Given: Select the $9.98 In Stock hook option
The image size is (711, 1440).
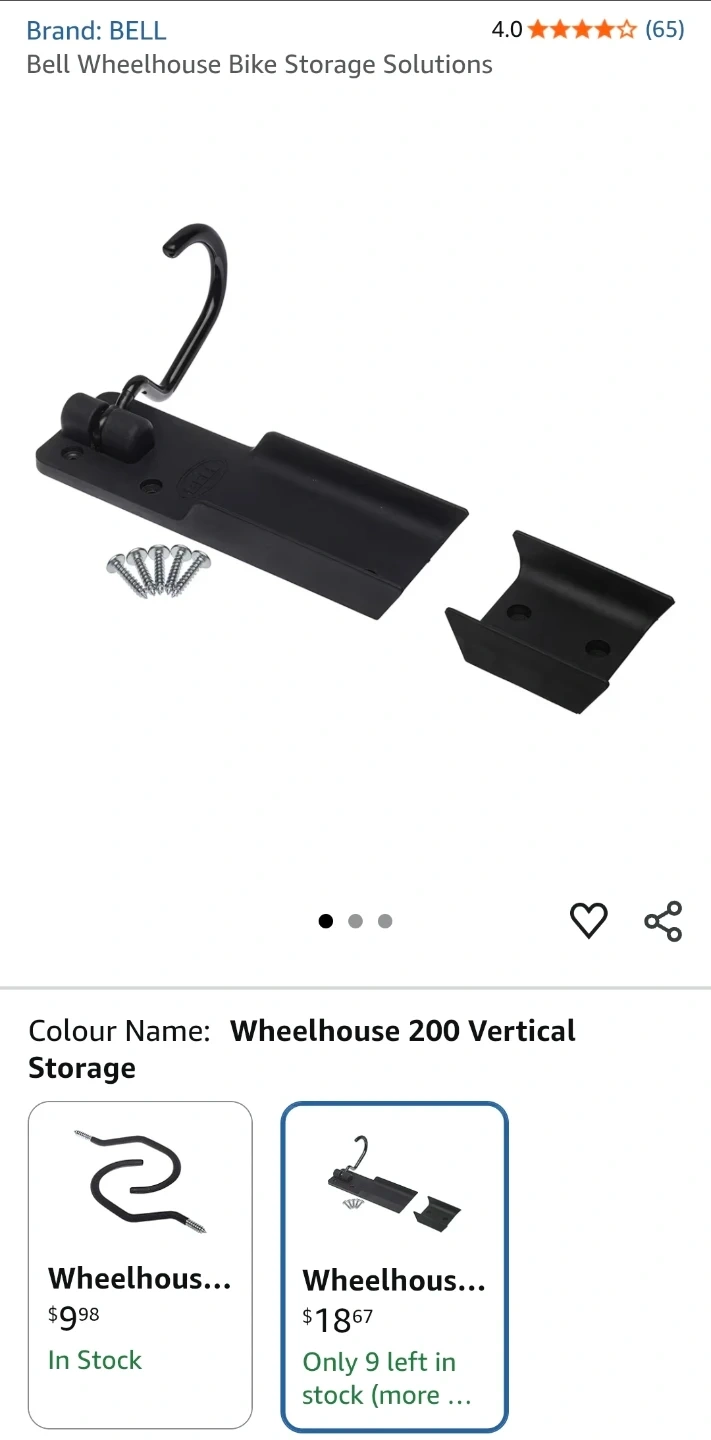Looking at the screenshot, I should coord(140,1264).
